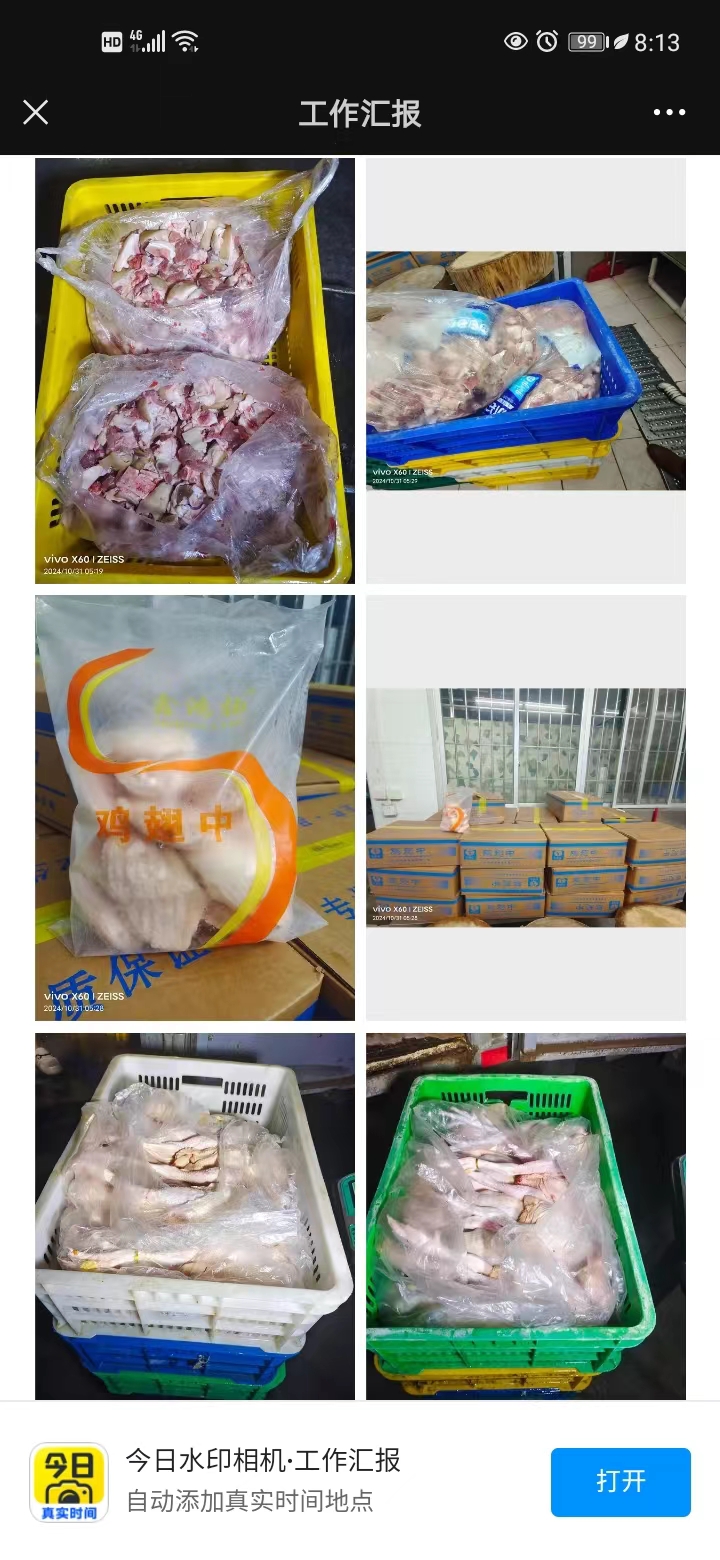View the stacked cardboard boxes photo
This screenshot has height=1560, width=720.
pos(525,807)
